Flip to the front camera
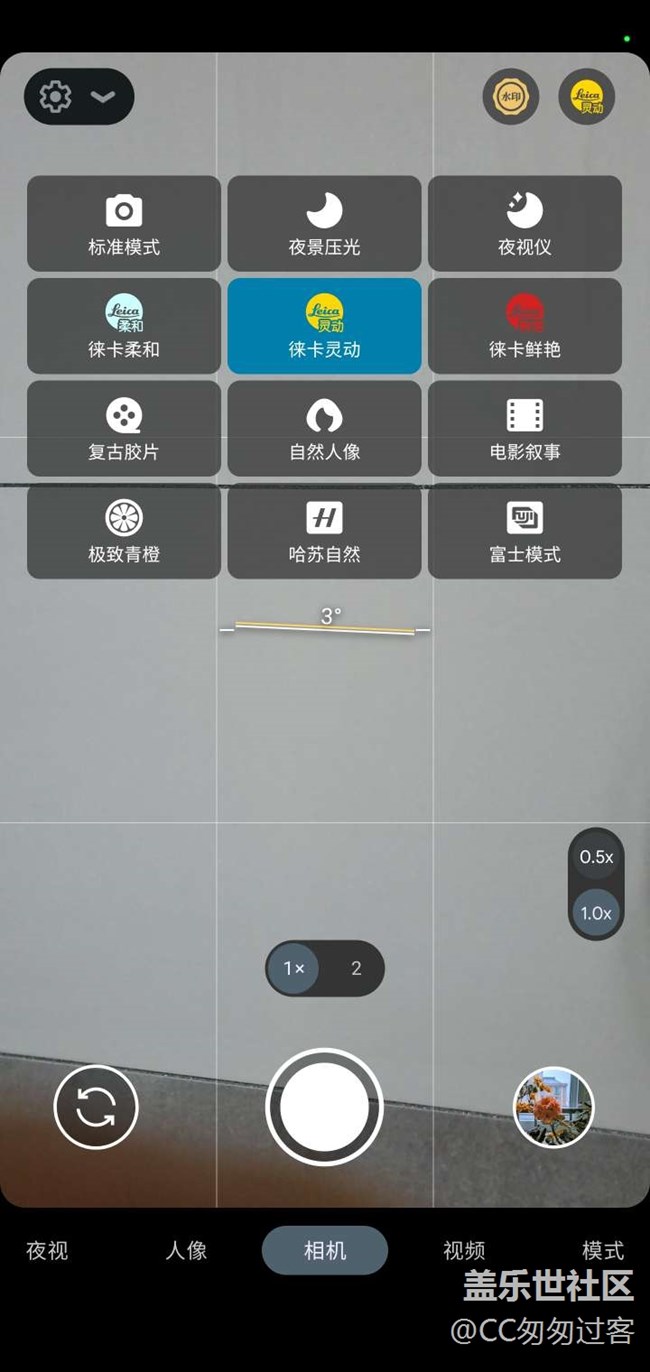Viewport: 650px width, 1372px height. (96, 1107)
